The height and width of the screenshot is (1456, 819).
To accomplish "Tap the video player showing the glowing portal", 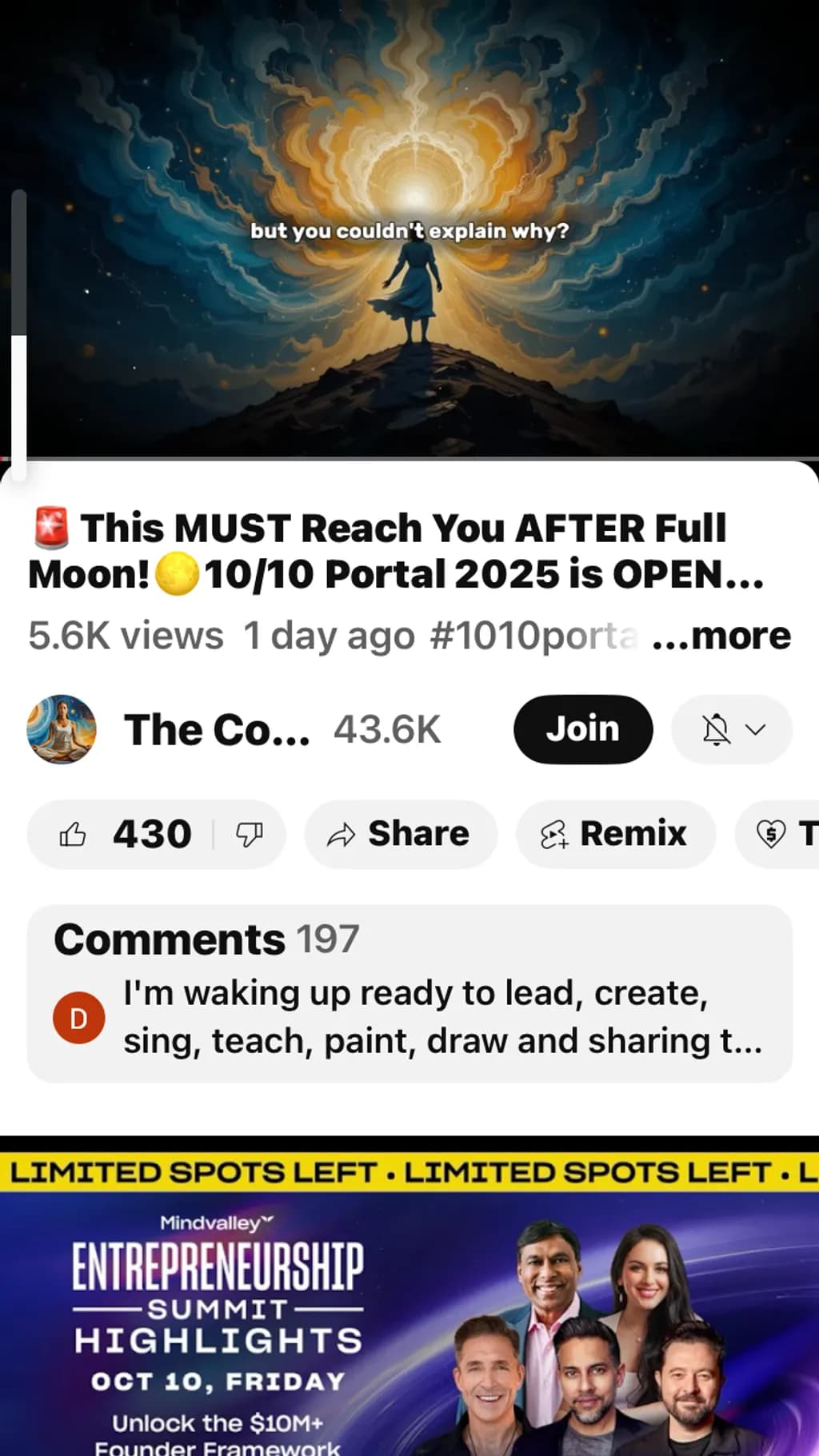I will tap(409, 229).
